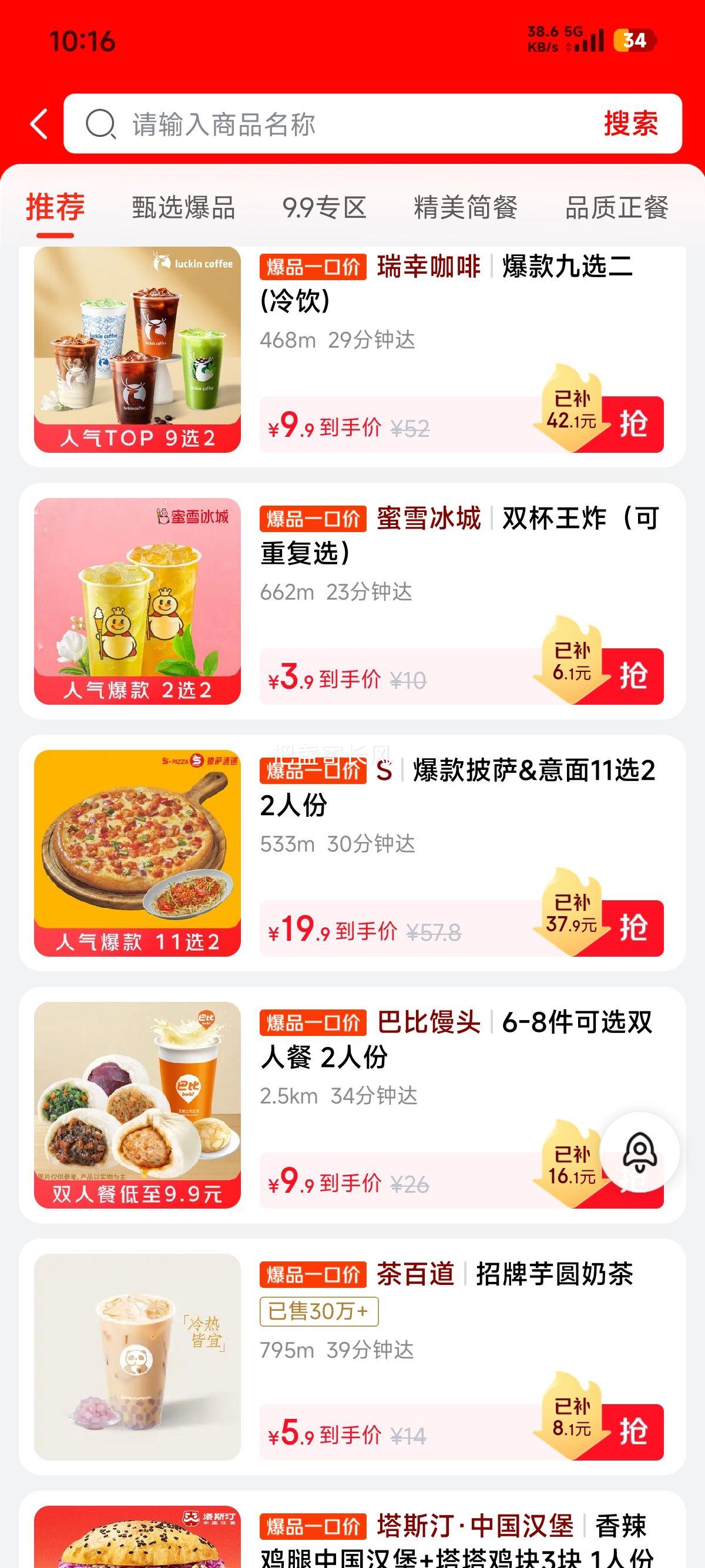This screenshot has height=1568, width=705.
Task: Grab the pizza and pasta ¥19.9 deal
Action: point(633,928)
